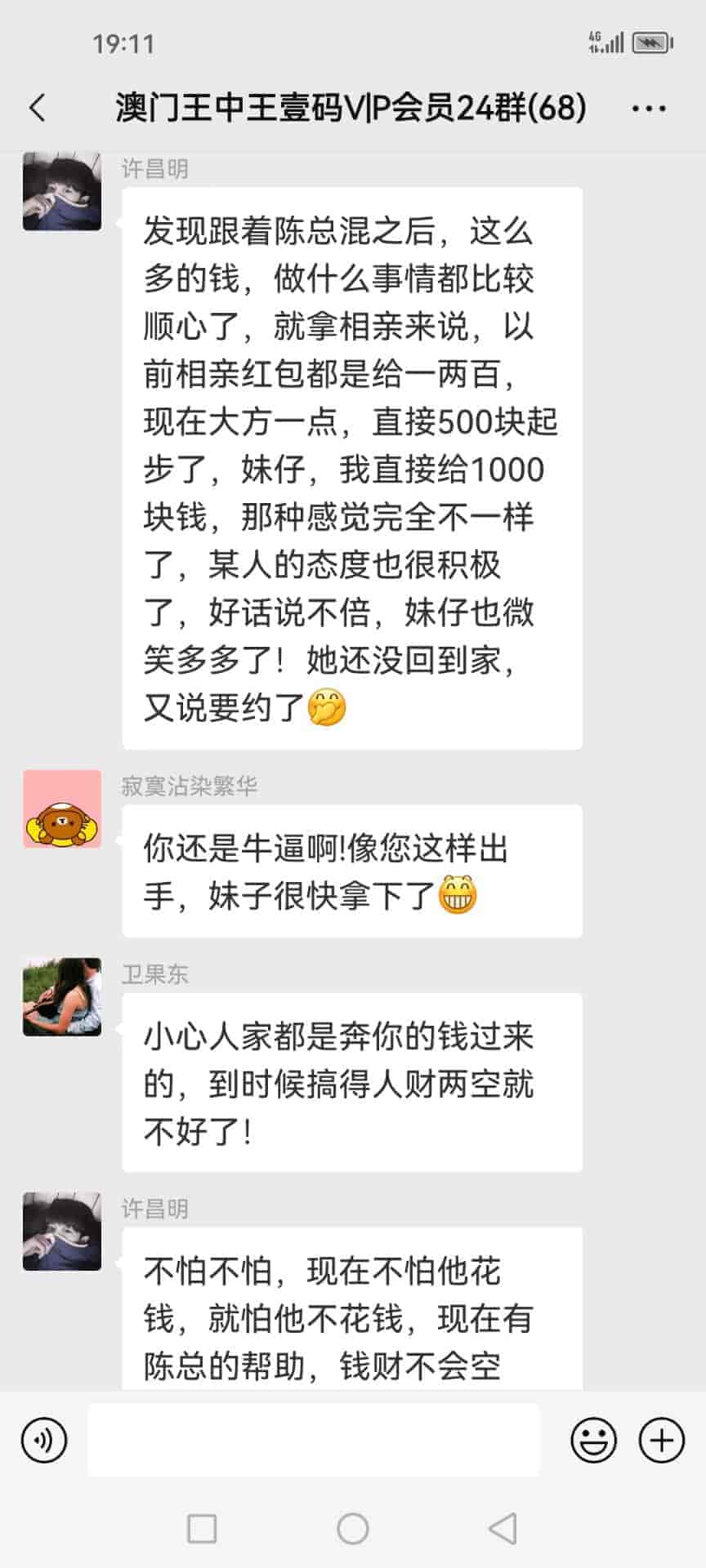Open 寂寞沾染繁华's profile avatar
706x1568 pixels.
[62, 808]
